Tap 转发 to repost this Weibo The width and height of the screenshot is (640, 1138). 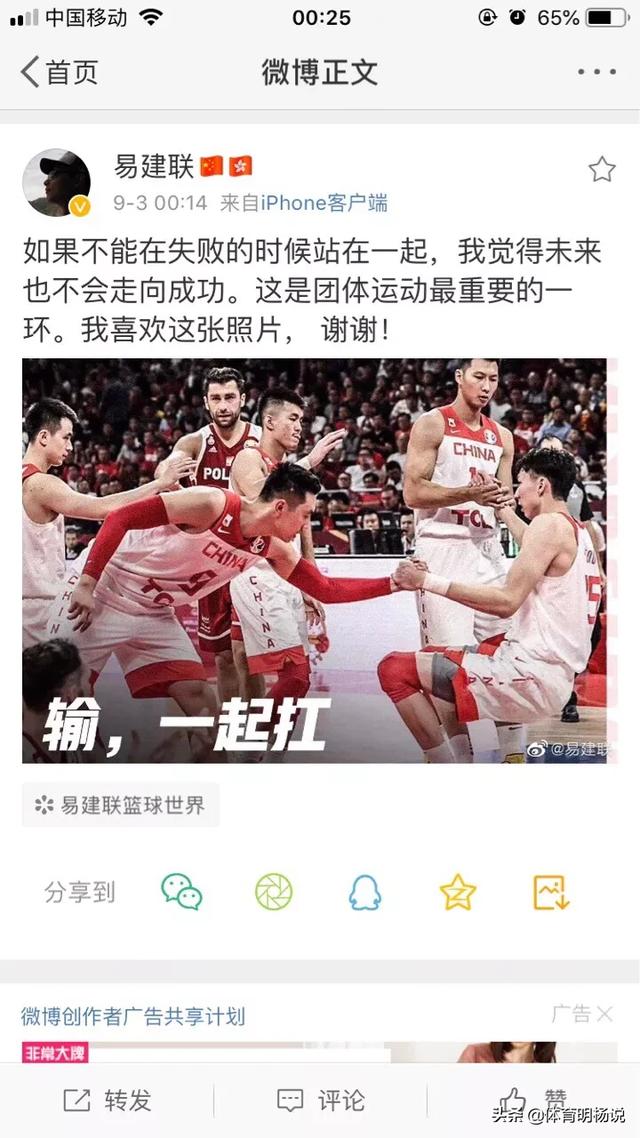[108, 1101]
